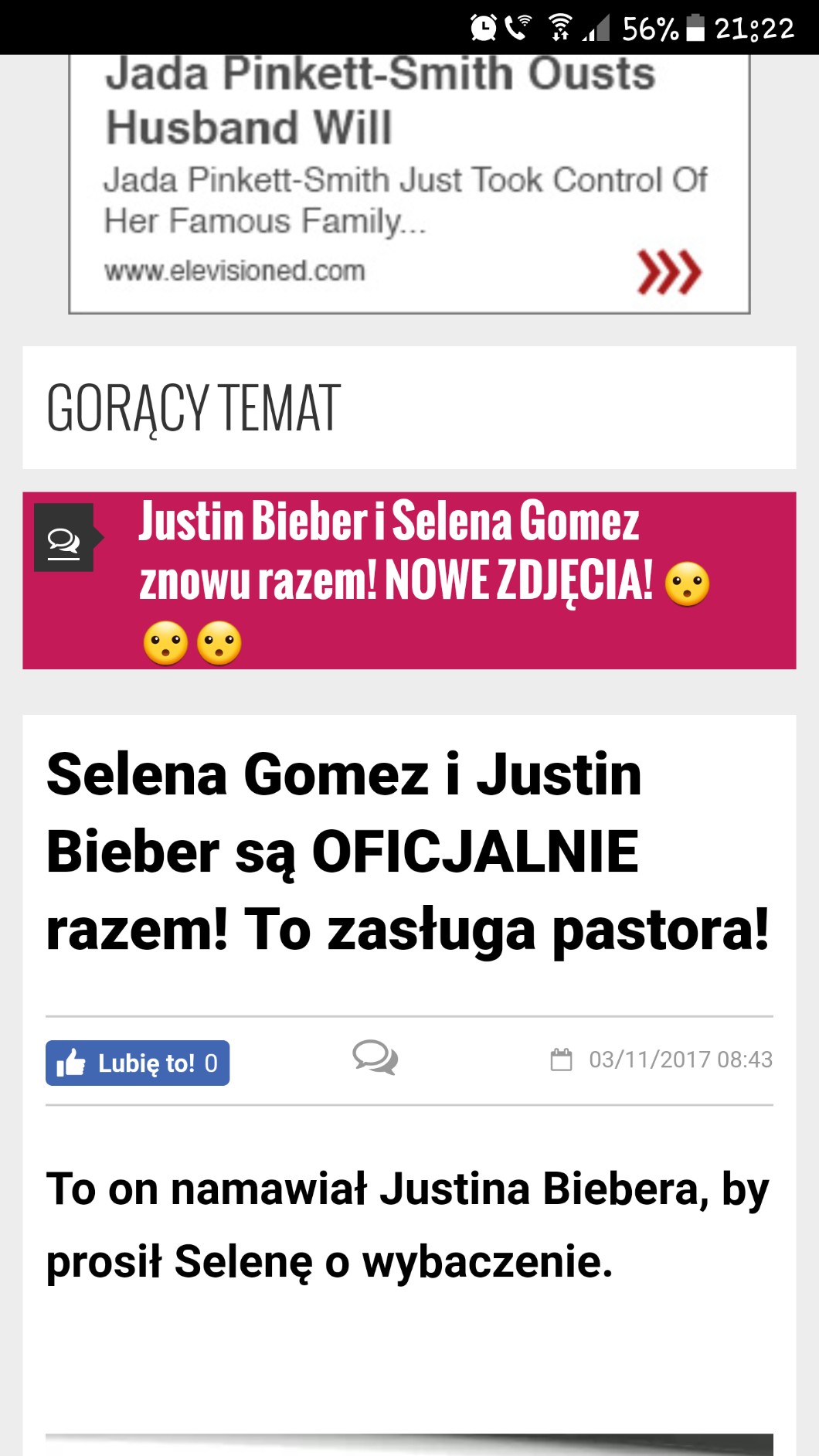
Task: Open the Justin Bieber i Selena Gomez hot topic
Action: [x=389, y=550]
